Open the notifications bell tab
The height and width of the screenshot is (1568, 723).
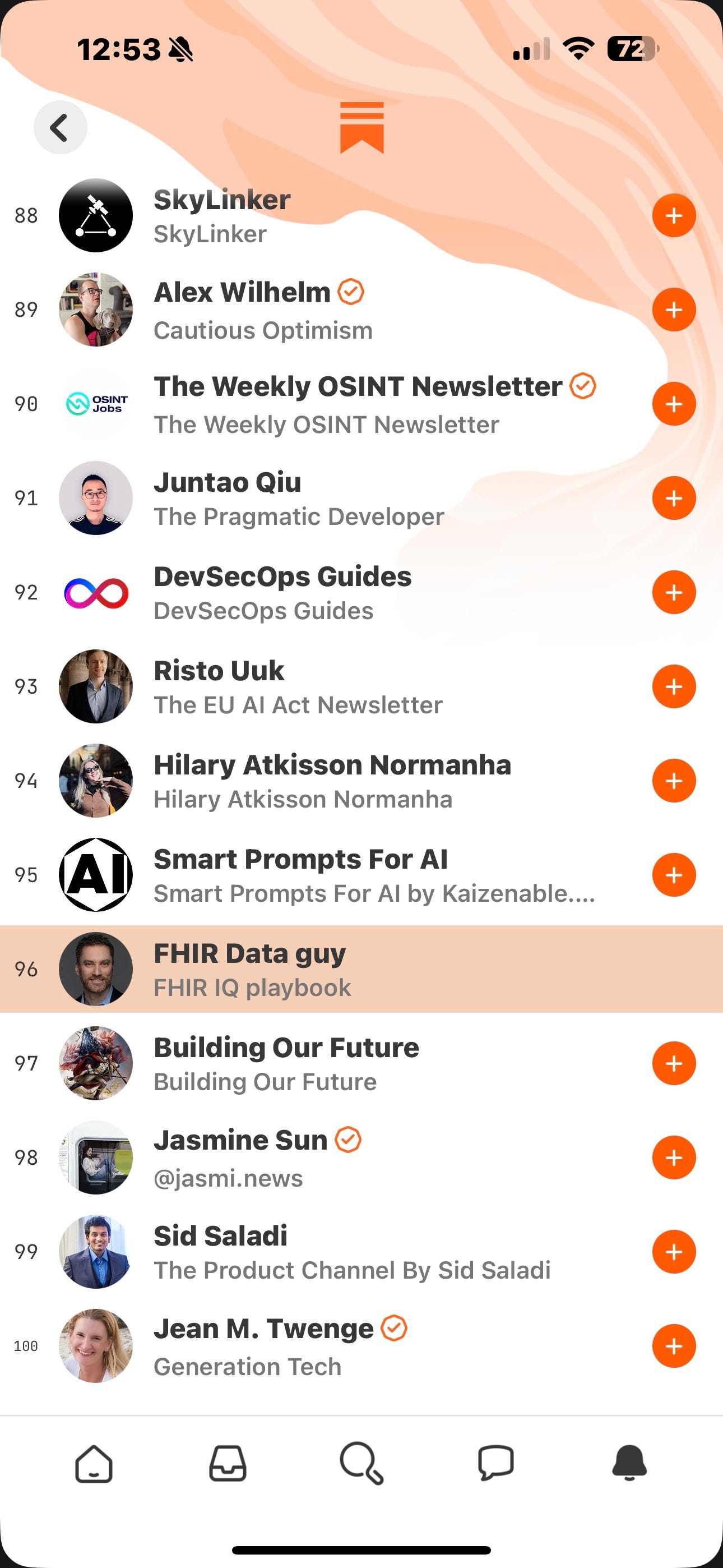tap(629, 1463)
